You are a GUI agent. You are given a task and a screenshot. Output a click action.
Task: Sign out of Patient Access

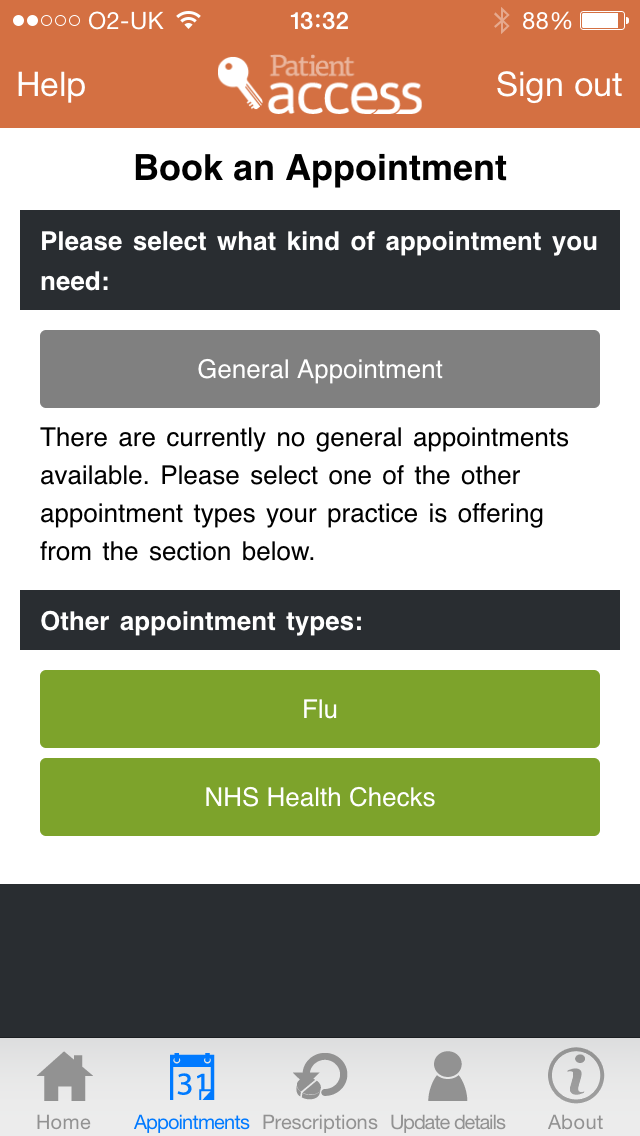point(559,85)
